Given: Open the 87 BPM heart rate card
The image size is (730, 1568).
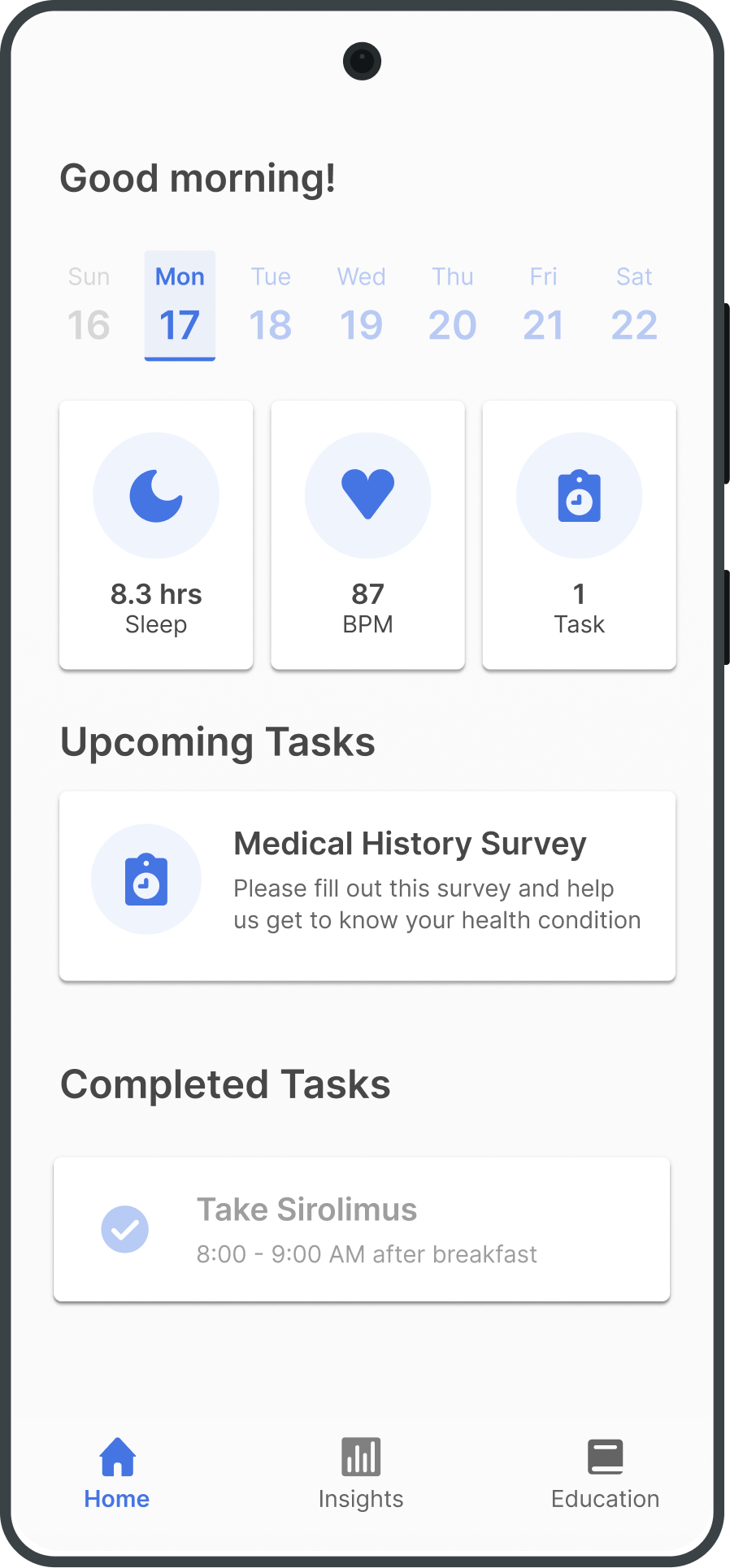Looking at the screenshot, I should (367, 535).
